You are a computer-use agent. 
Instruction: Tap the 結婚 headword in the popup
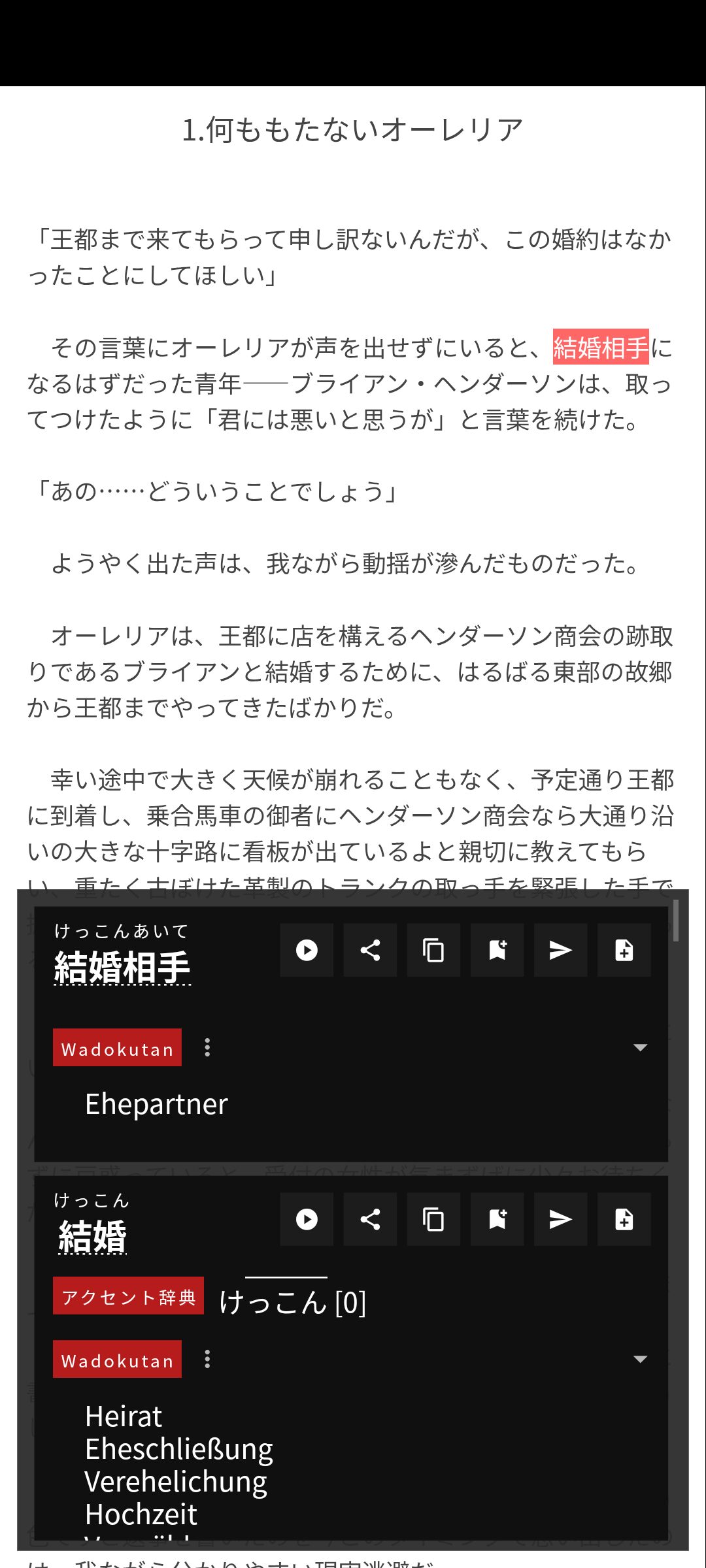click(92, 1236)
